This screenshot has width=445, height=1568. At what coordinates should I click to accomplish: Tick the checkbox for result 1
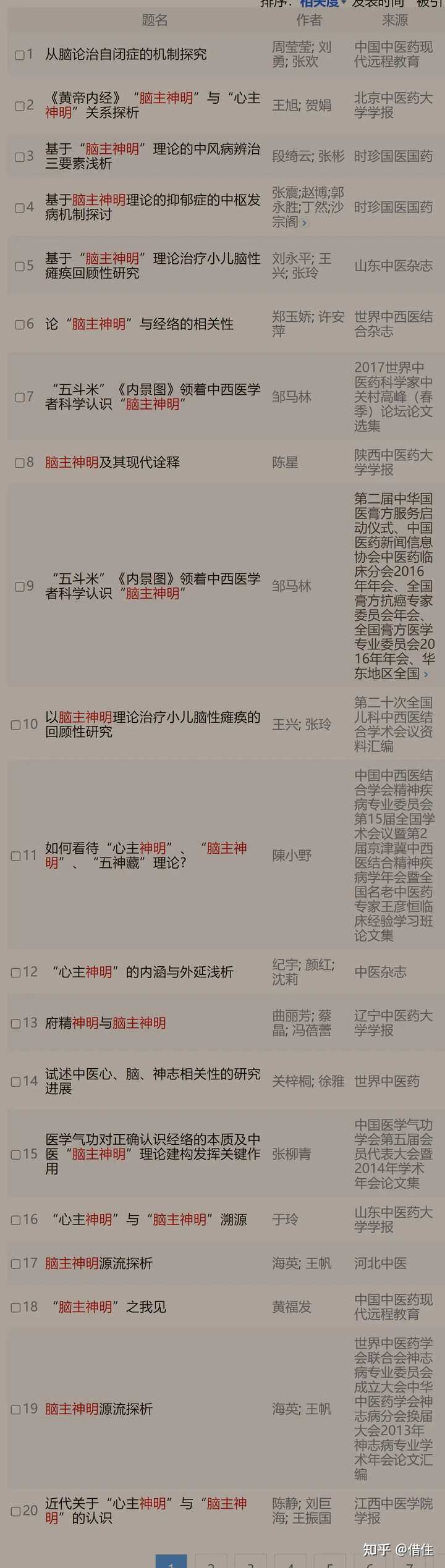19,55
